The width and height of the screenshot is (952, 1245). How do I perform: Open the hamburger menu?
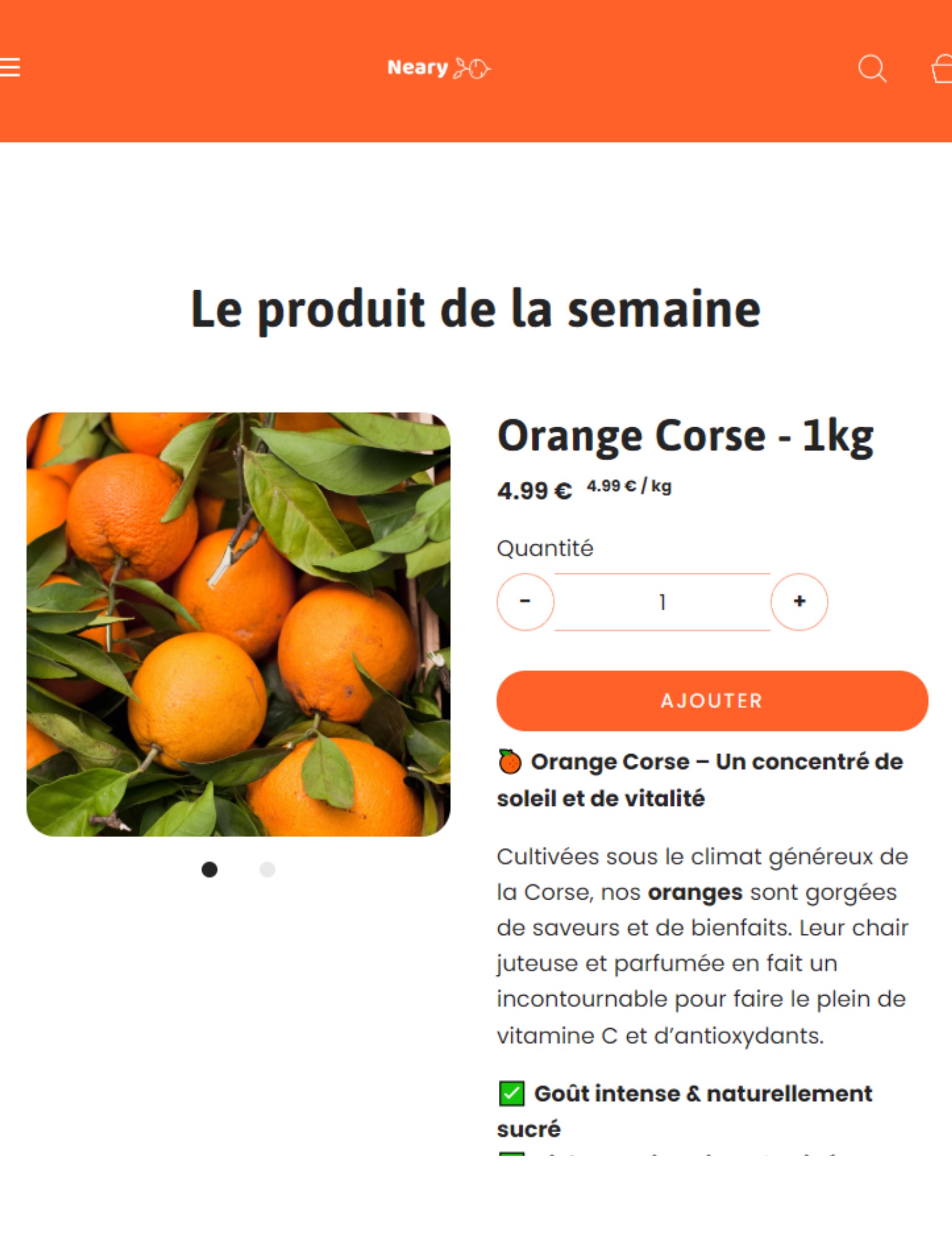(10, 67)
